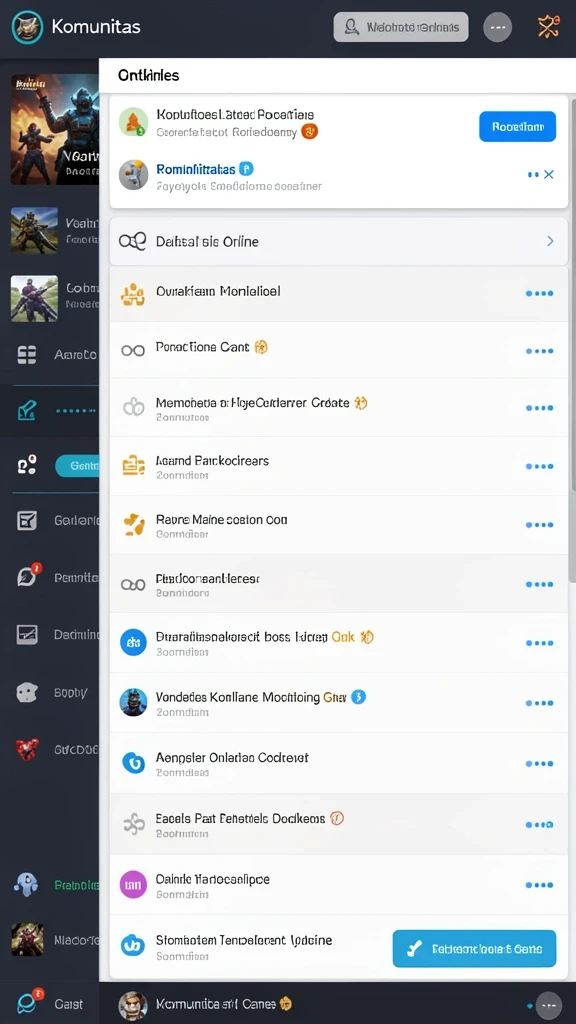Open options for Rarne Maine row
Screen dimensions: 576x1024
pyautogui.click(x=539, y=525)
